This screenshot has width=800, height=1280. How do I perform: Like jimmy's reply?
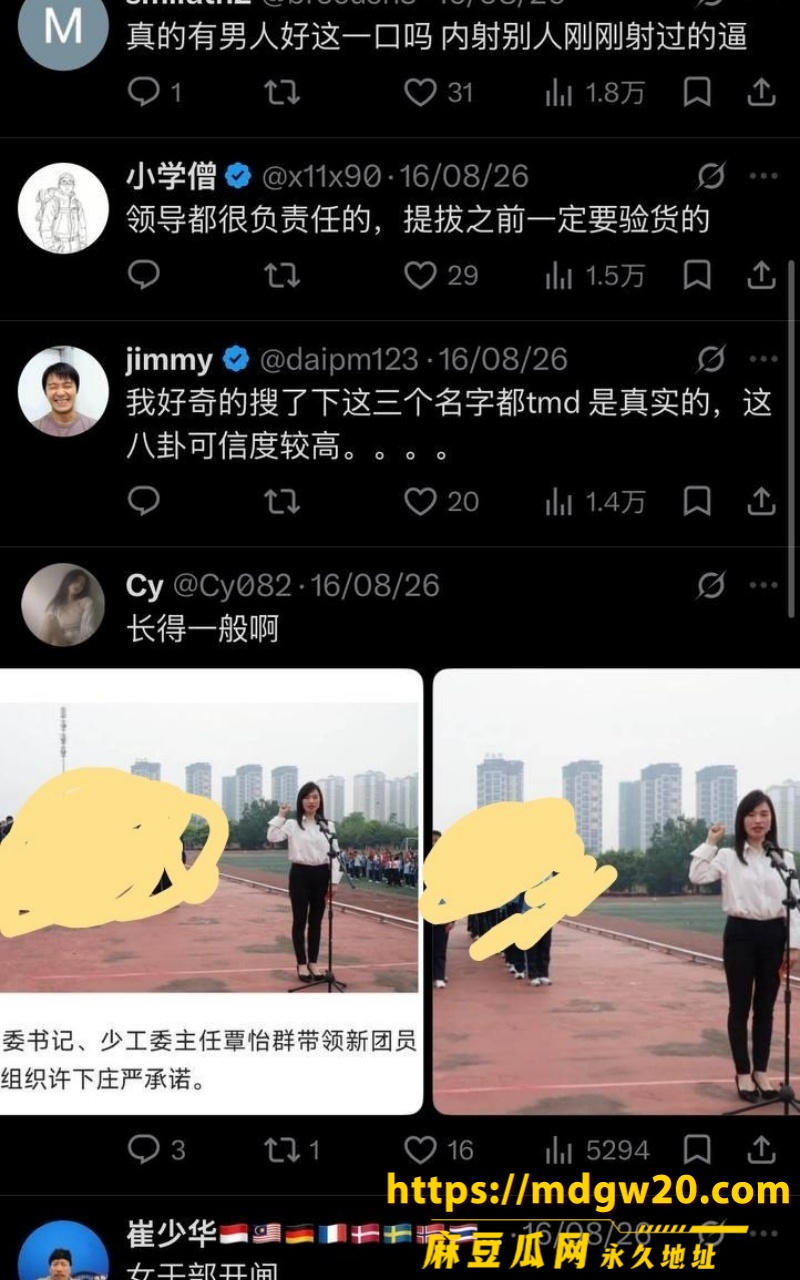coord(420,501)
